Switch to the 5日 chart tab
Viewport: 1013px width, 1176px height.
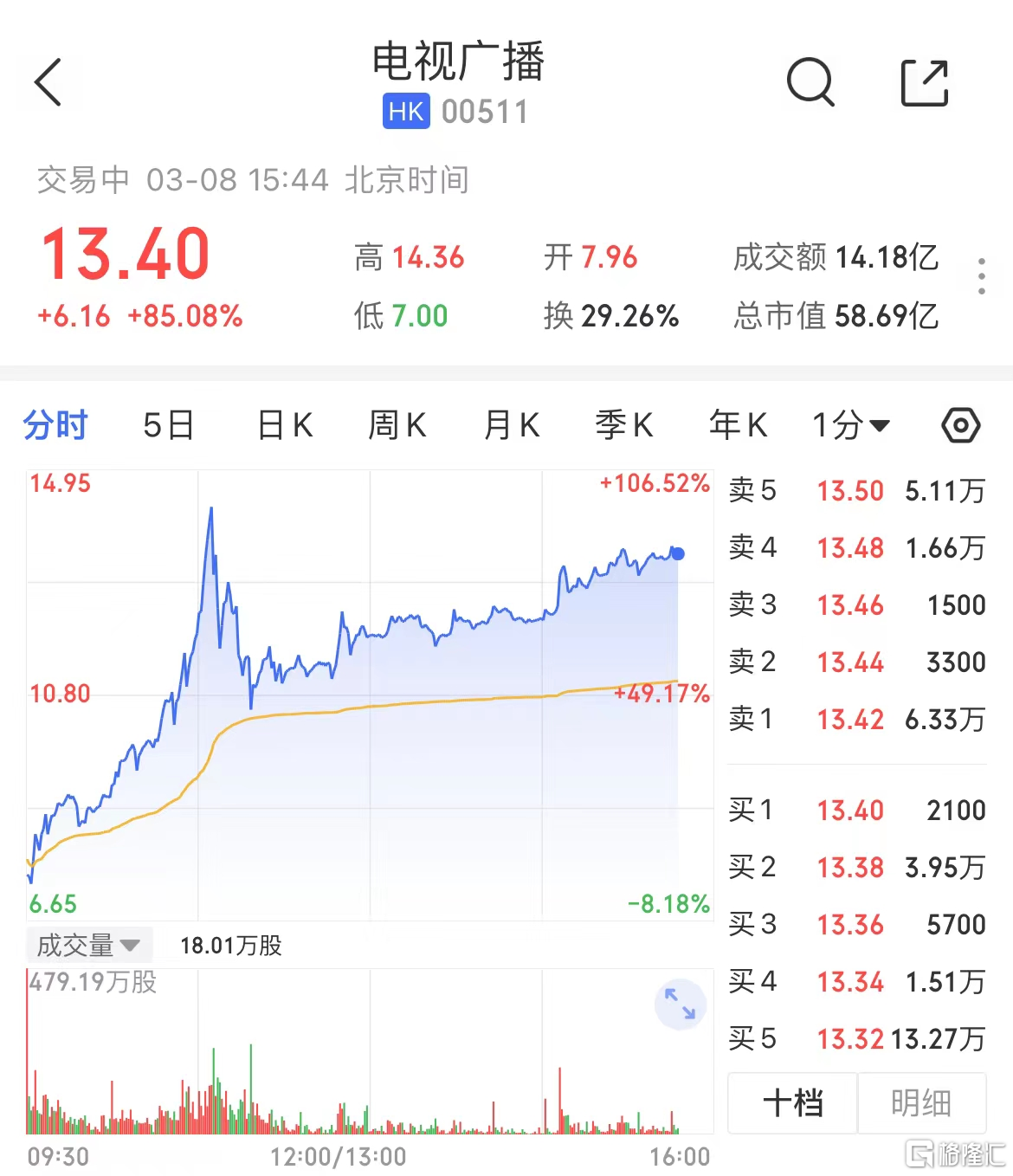168,425
